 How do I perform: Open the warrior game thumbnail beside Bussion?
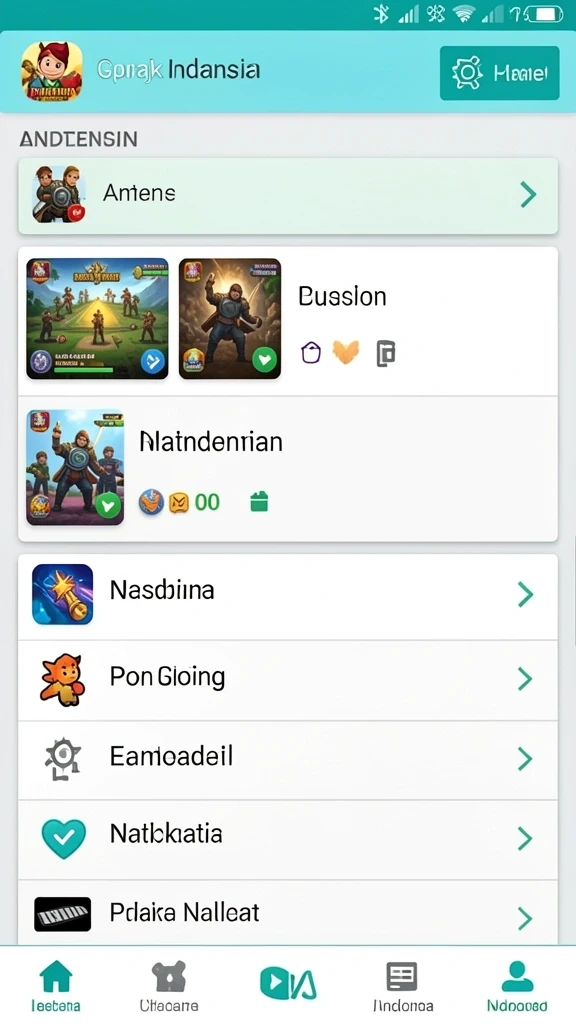tap(230, 319)
